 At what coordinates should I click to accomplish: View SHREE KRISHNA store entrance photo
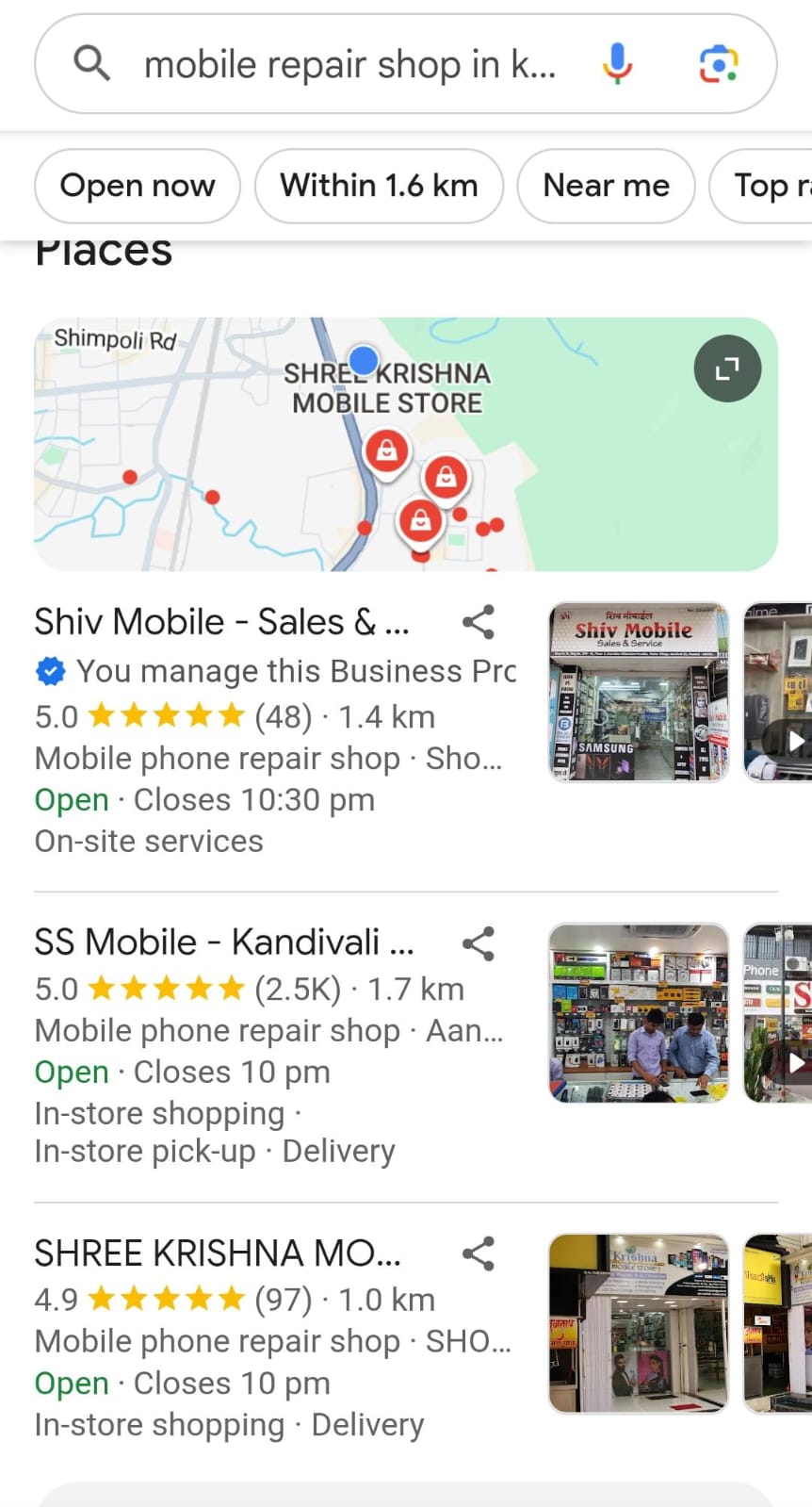click(x=639, y=1323)
